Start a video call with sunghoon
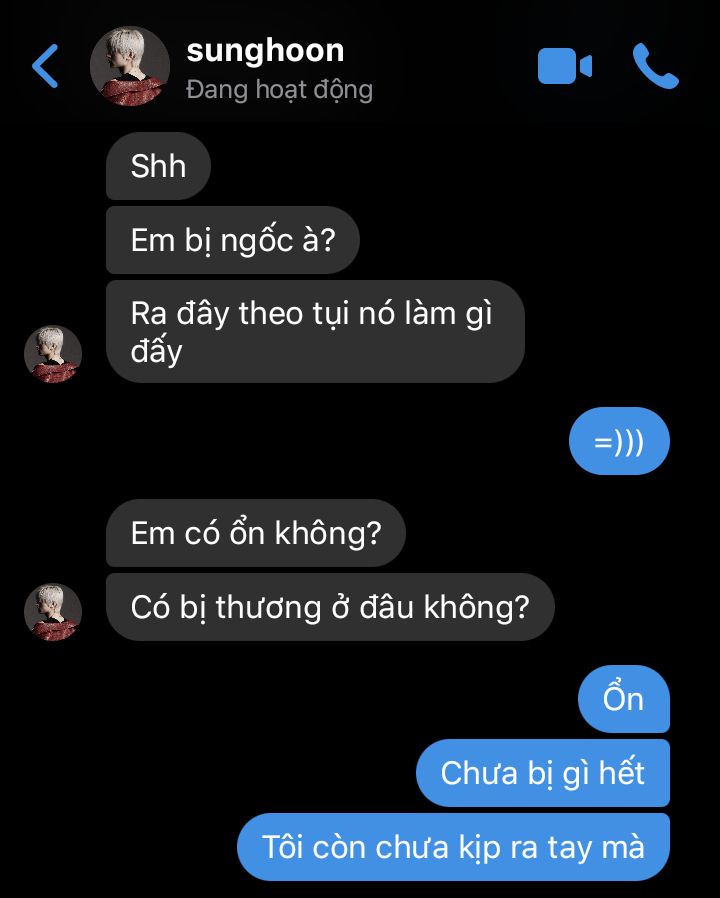 point(565,66)
